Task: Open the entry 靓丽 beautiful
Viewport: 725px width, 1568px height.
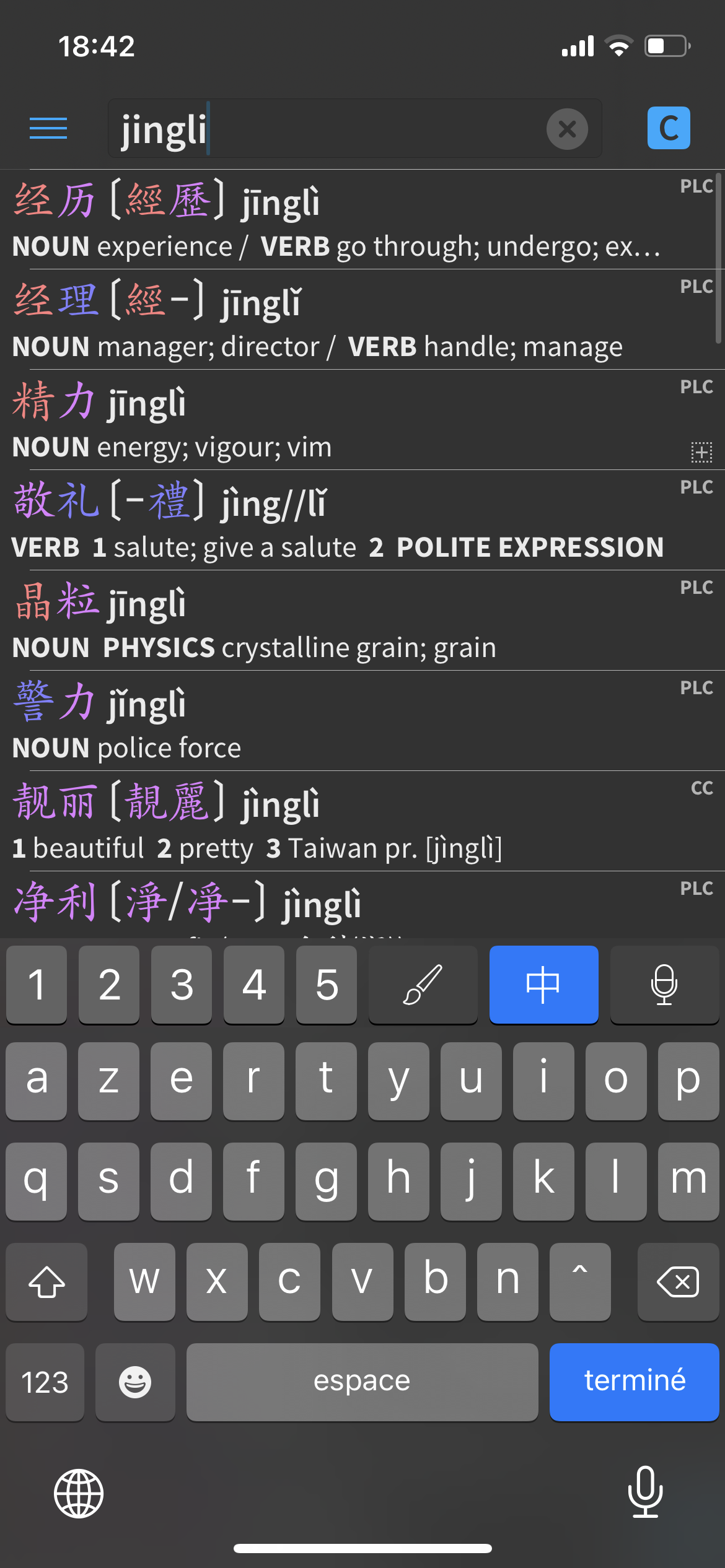Action: (x=362, y=821)
